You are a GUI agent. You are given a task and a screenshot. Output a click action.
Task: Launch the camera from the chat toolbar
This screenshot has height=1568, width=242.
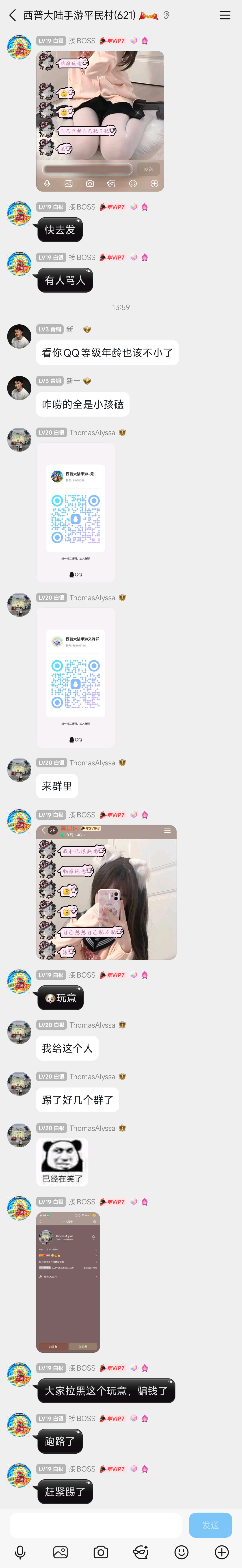pos(101,1552)
